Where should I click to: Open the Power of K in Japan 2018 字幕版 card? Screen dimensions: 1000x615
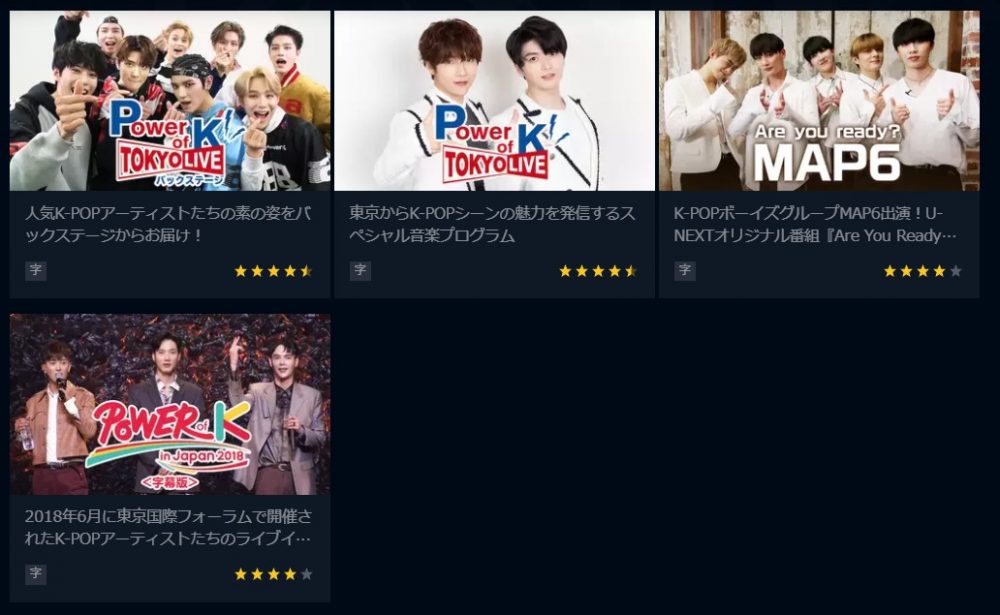(x=169, y=404)
